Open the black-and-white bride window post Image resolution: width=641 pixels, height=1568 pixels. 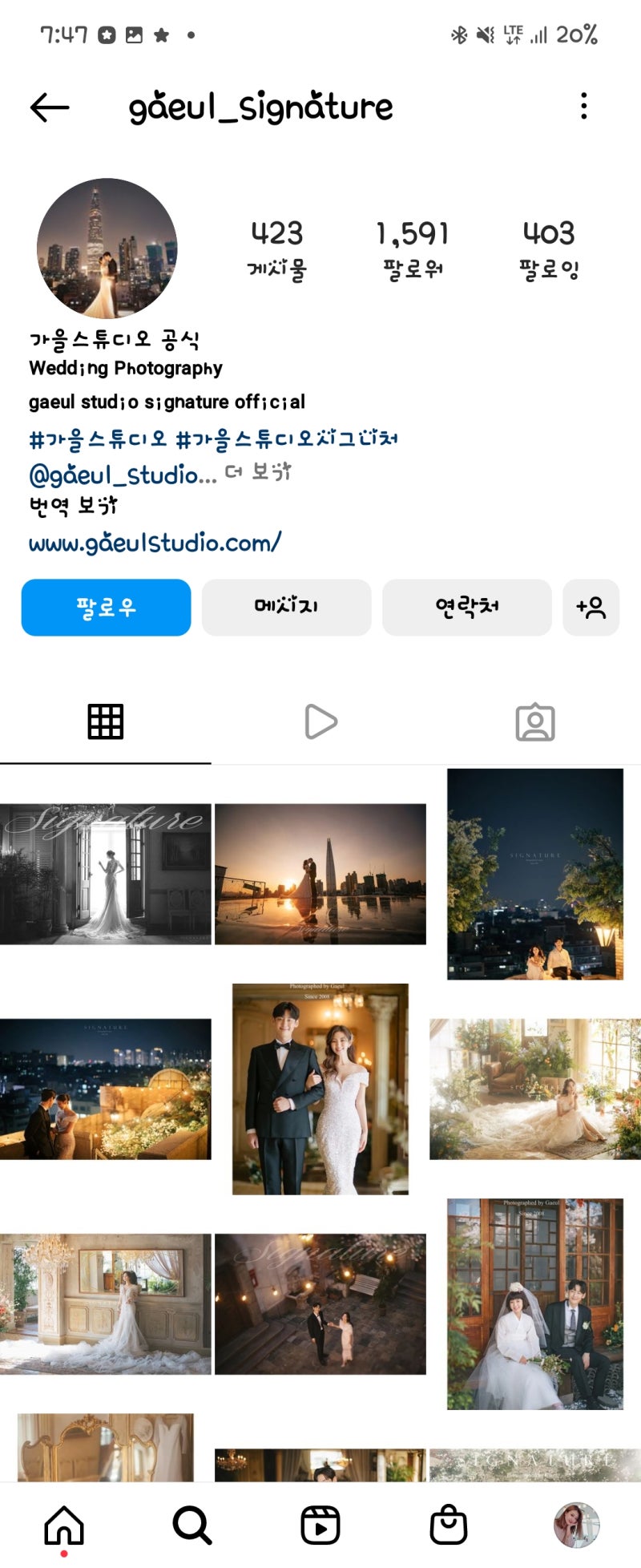(x=106, y=874)
